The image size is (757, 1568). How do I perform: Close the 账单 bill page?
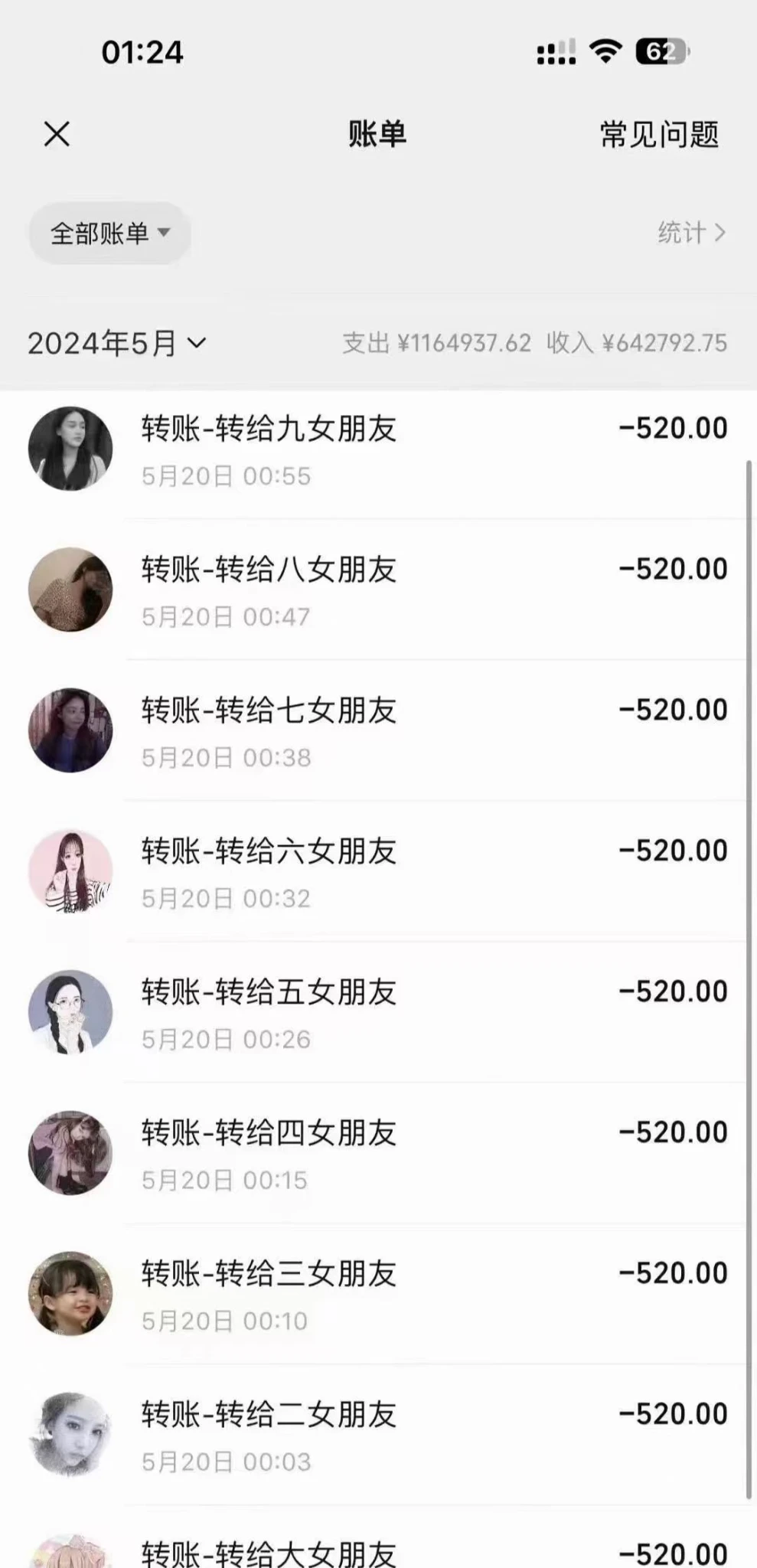57,134
